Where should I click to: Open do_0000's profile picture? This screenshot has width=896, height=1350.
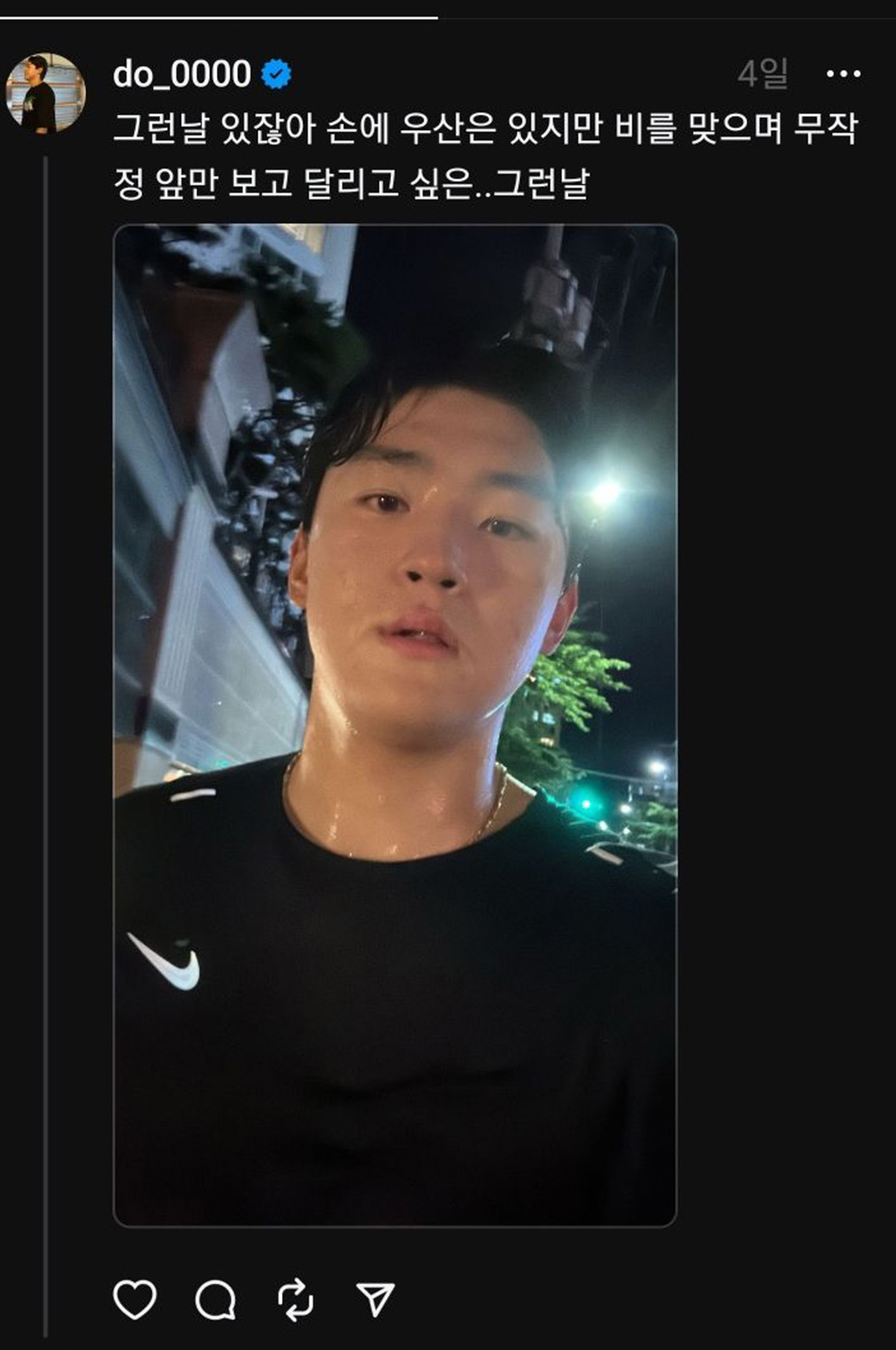click(46, 93)
